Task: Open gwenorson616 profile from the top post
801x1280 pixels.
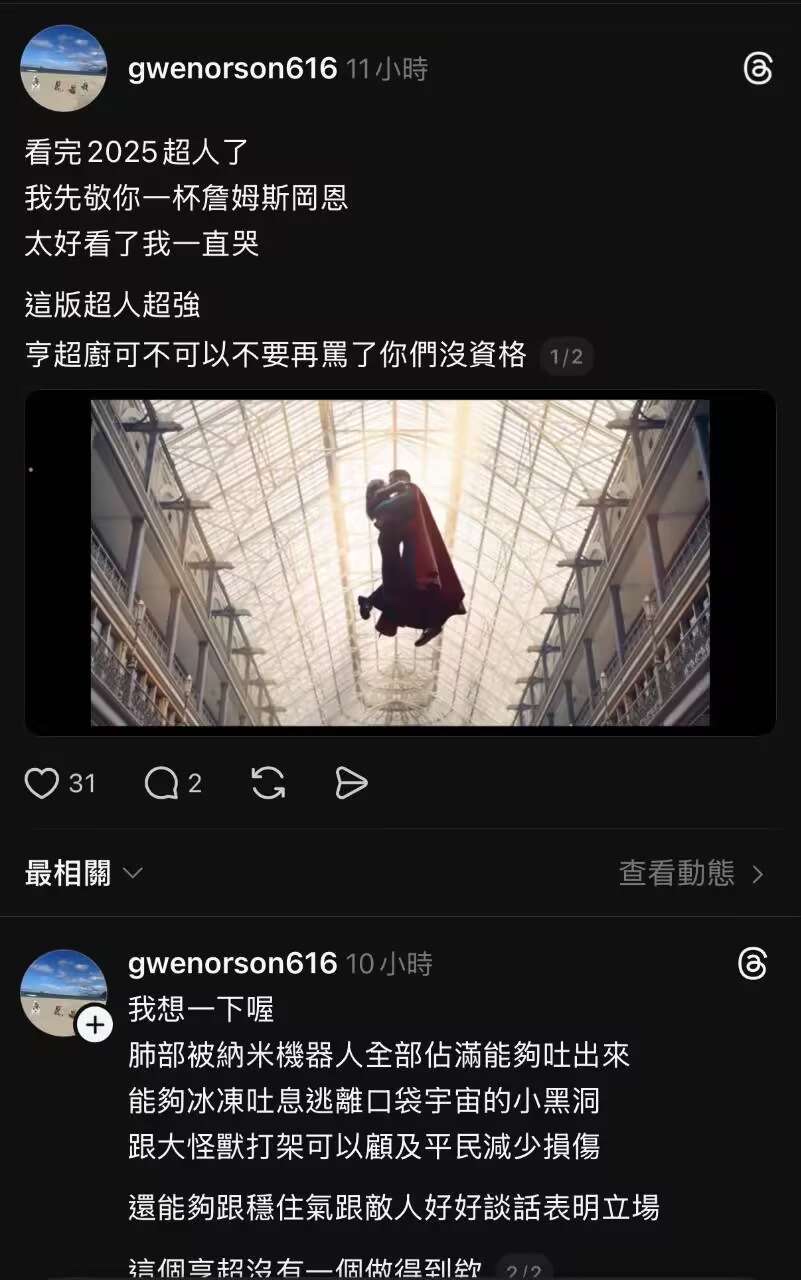Action: (232, 69)
